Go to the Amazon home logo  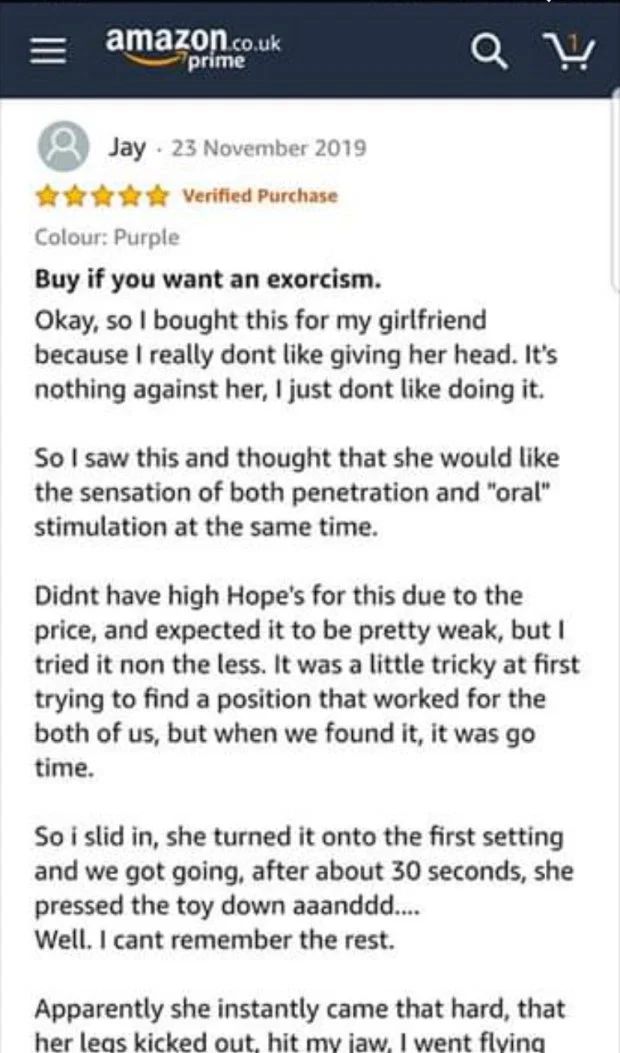coord(178,49)
